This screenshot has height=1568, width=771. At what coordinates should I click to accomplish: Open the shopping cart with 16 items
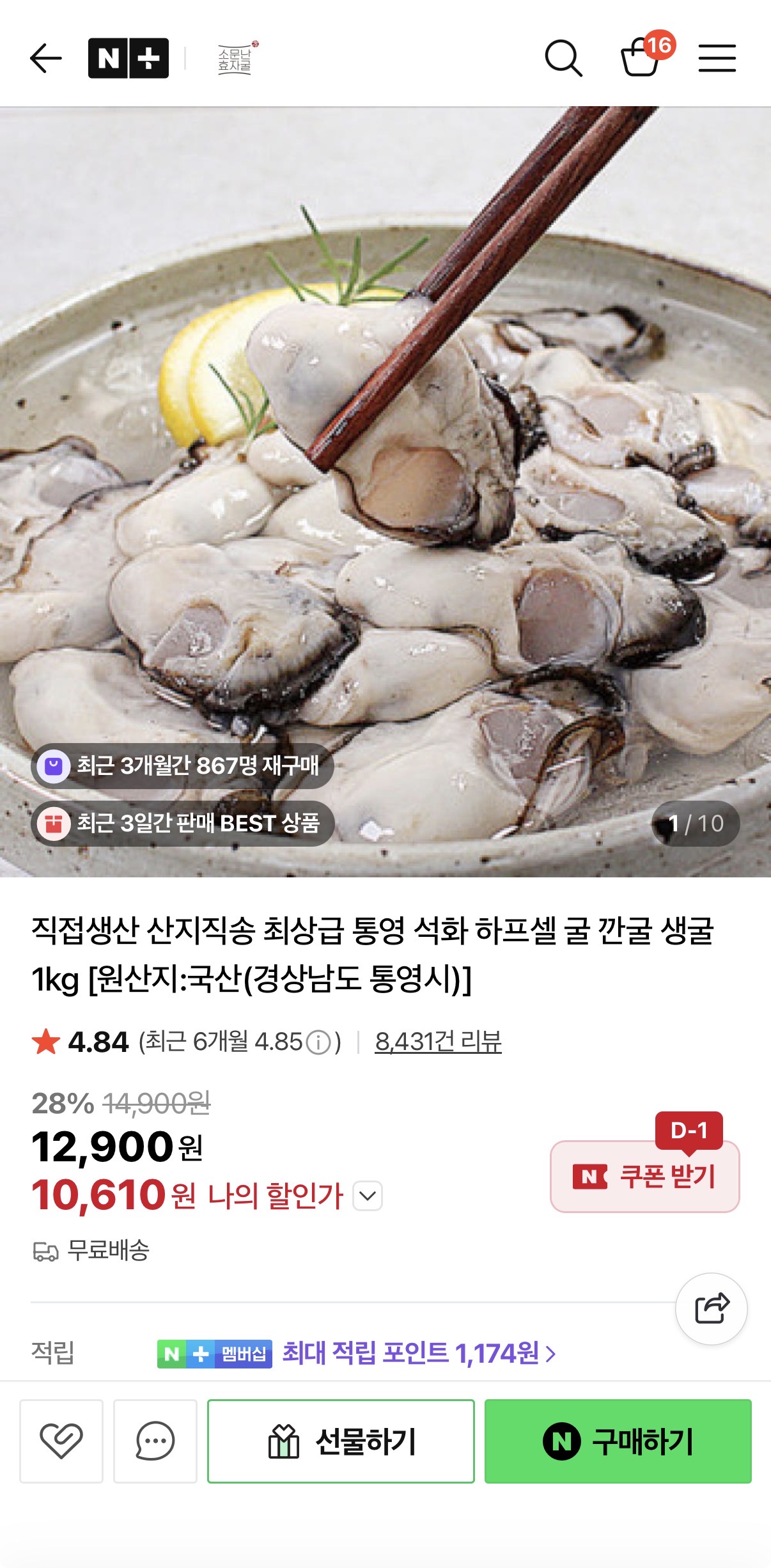pyautogui.click(x=641, y=58)
